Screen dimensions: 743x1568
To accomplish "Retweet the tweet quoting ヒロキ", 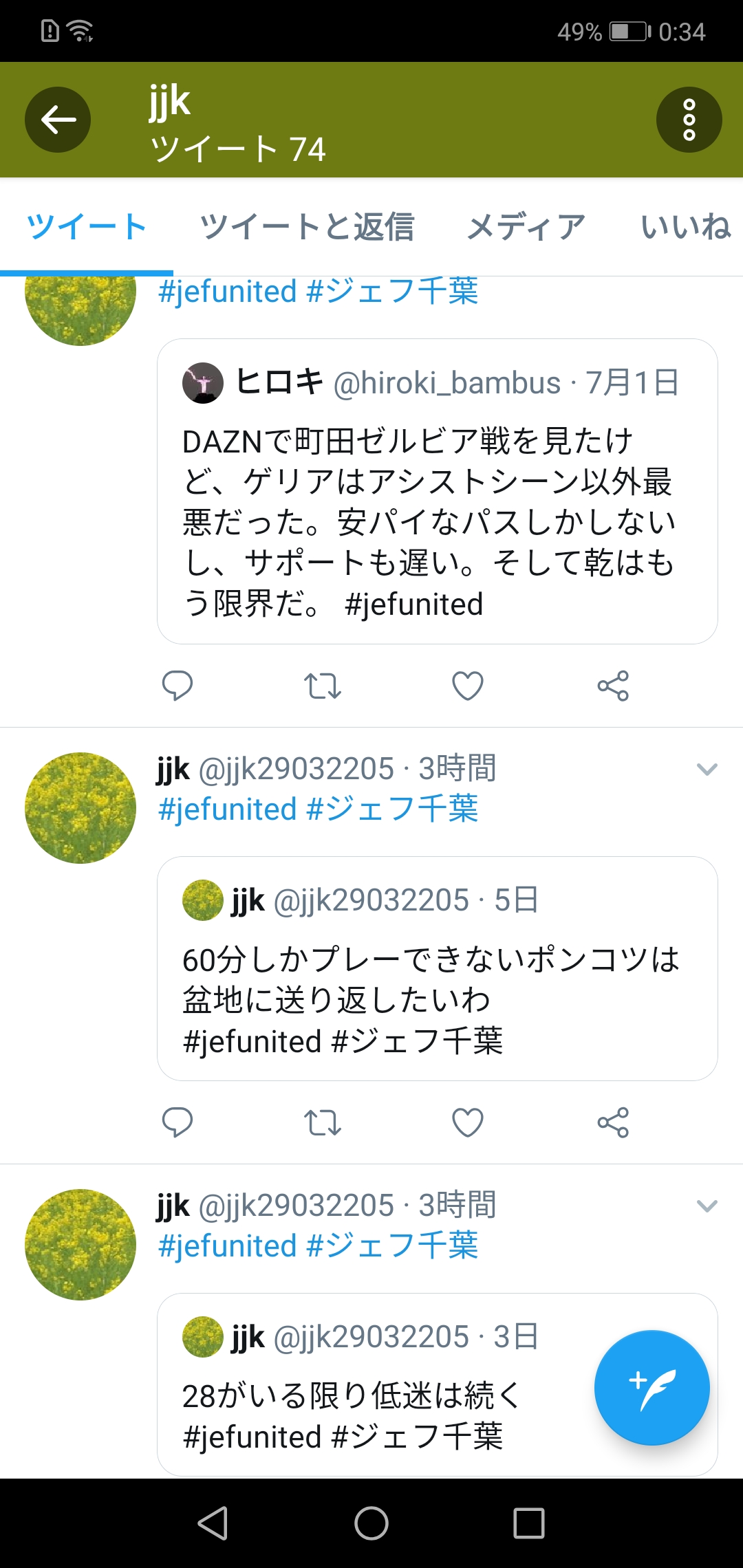I will tap(322, 686).
